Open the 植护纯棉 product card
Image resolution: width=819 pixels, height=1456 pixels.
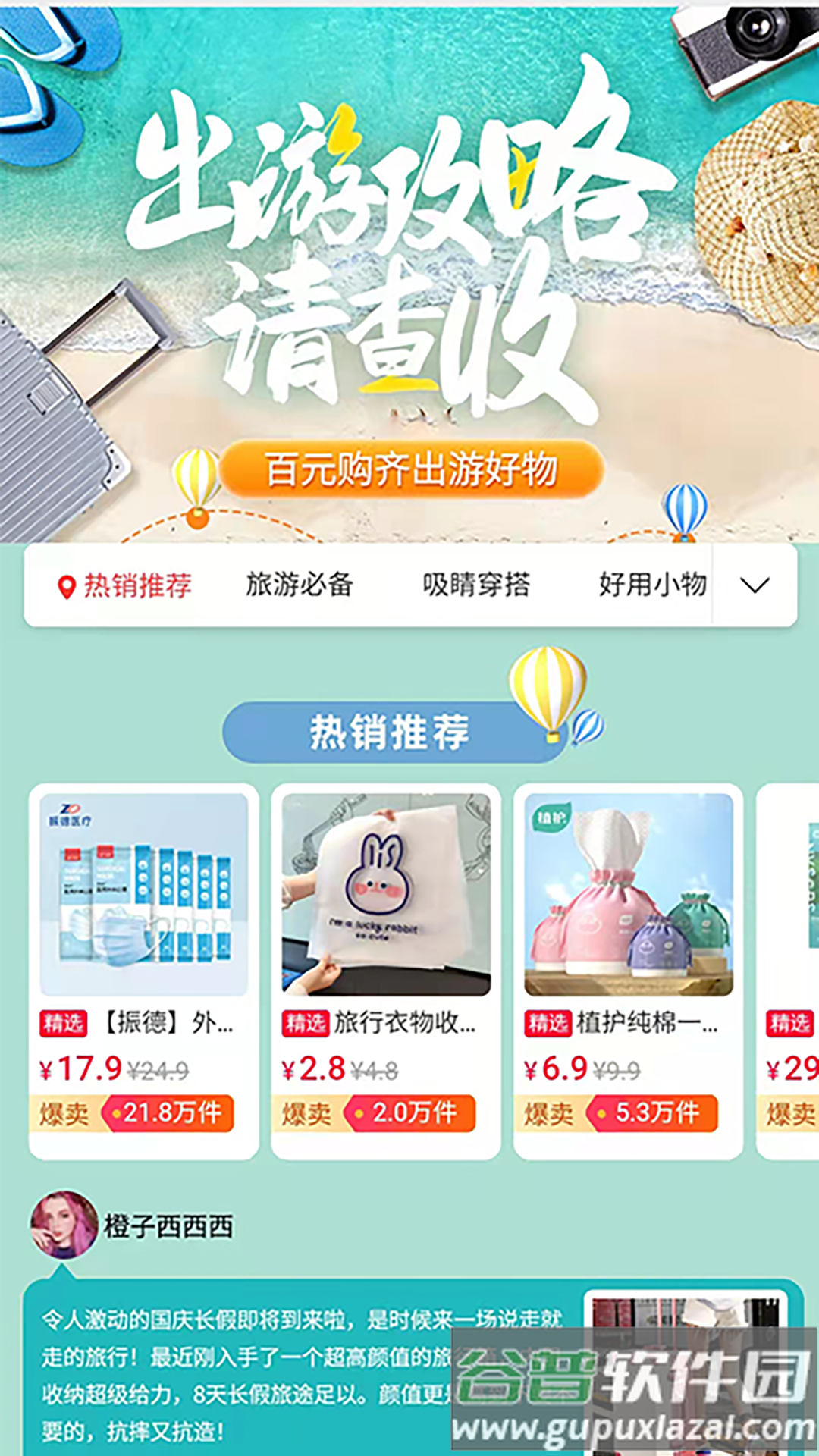[x=628, y=971]
